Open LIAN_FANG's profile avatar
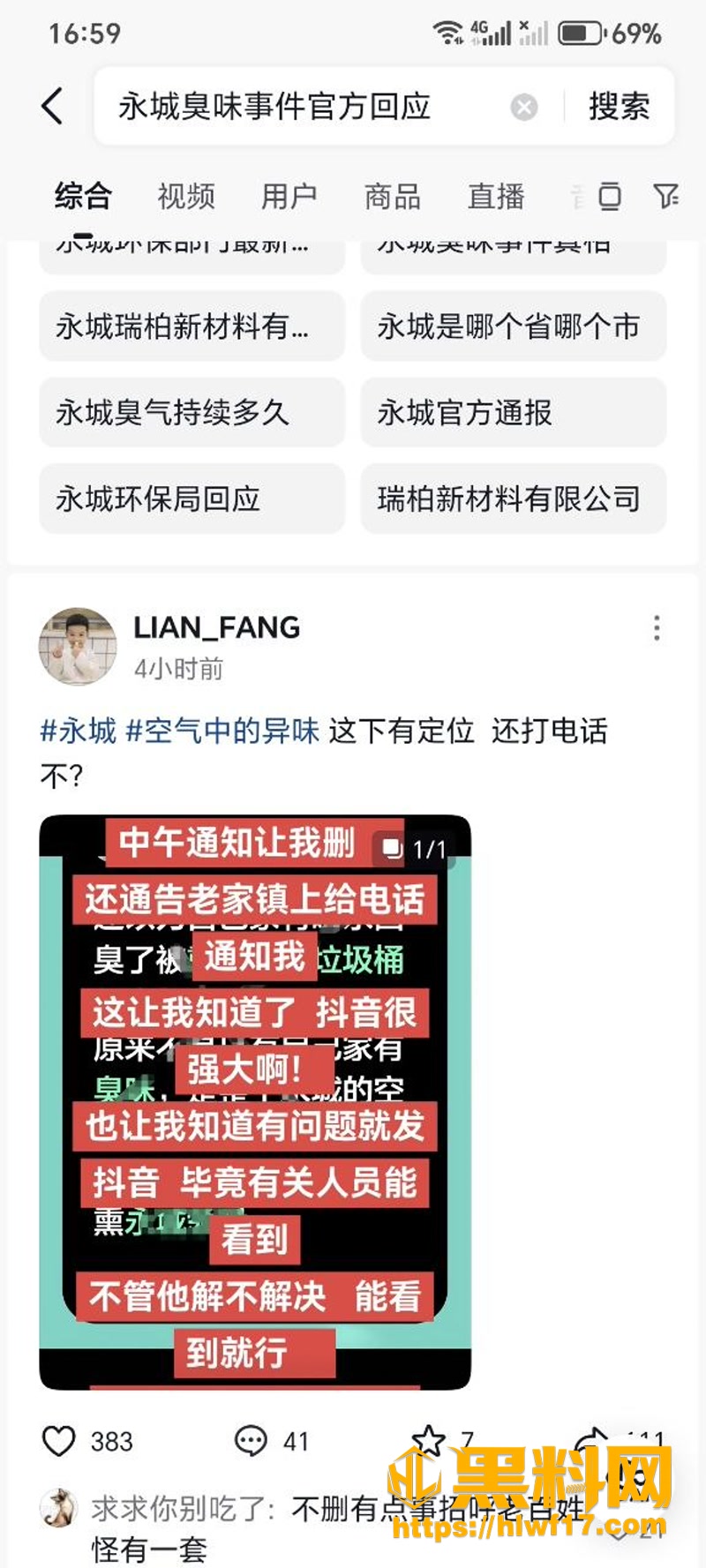This screenshot has width=706, height=1568. coord(78,646)
